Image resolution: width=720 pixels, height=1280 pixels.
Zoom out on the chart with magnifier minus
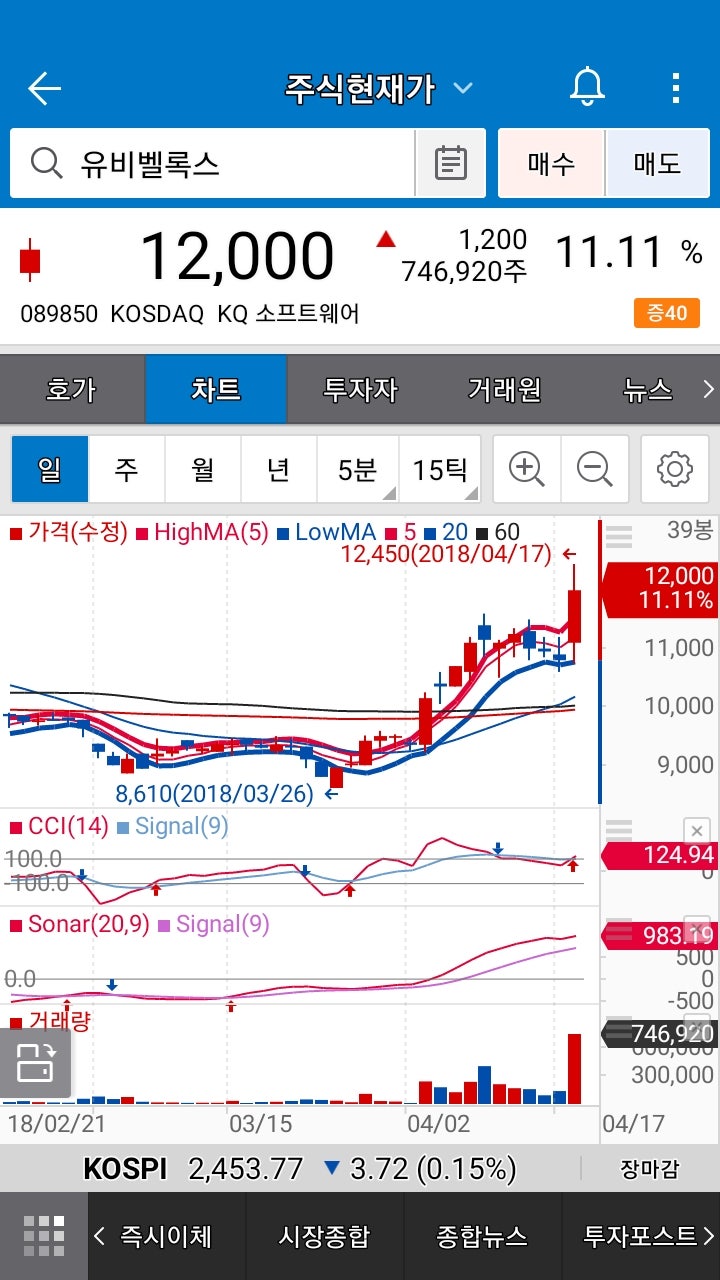click(596, 468)
